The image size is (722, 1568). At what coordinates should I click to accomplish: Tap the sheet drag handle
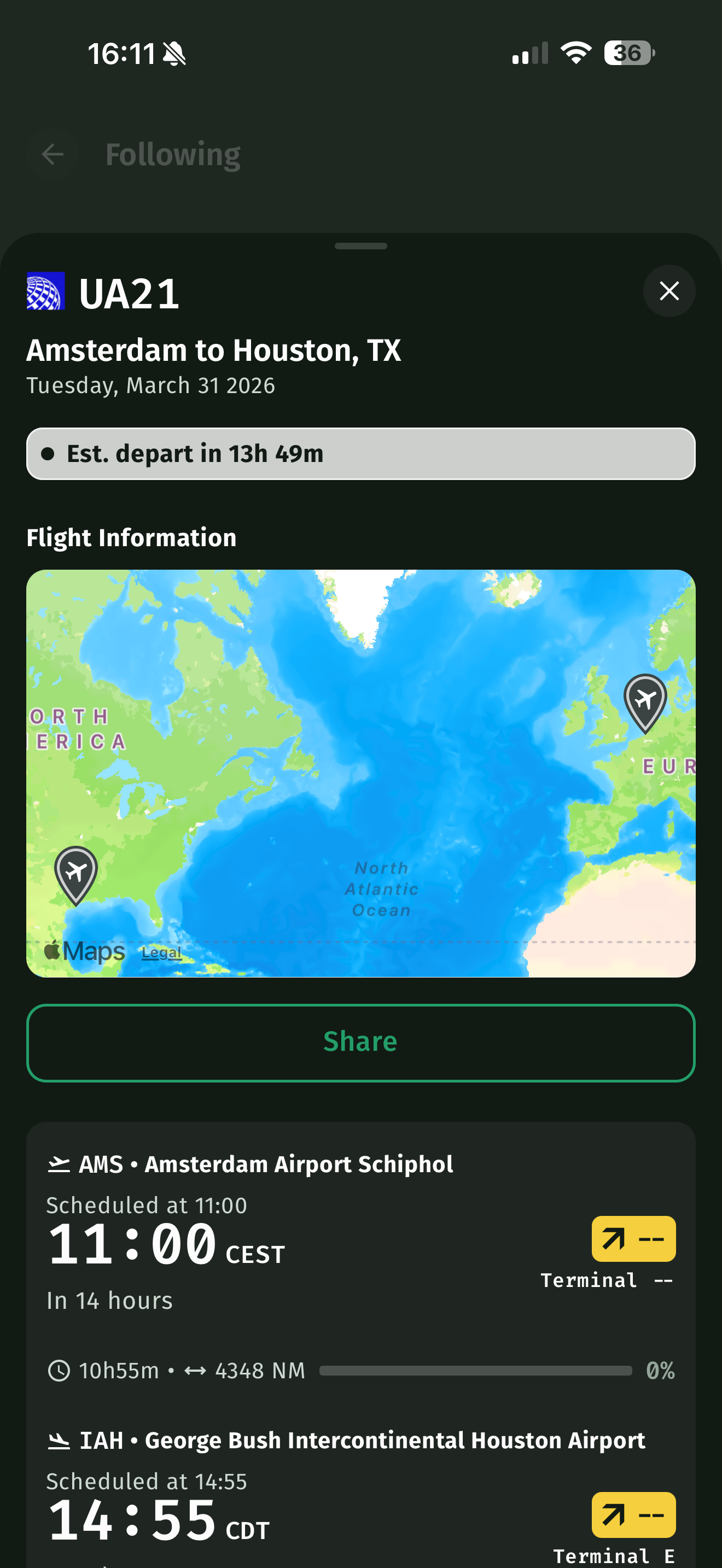click(361, 246)
